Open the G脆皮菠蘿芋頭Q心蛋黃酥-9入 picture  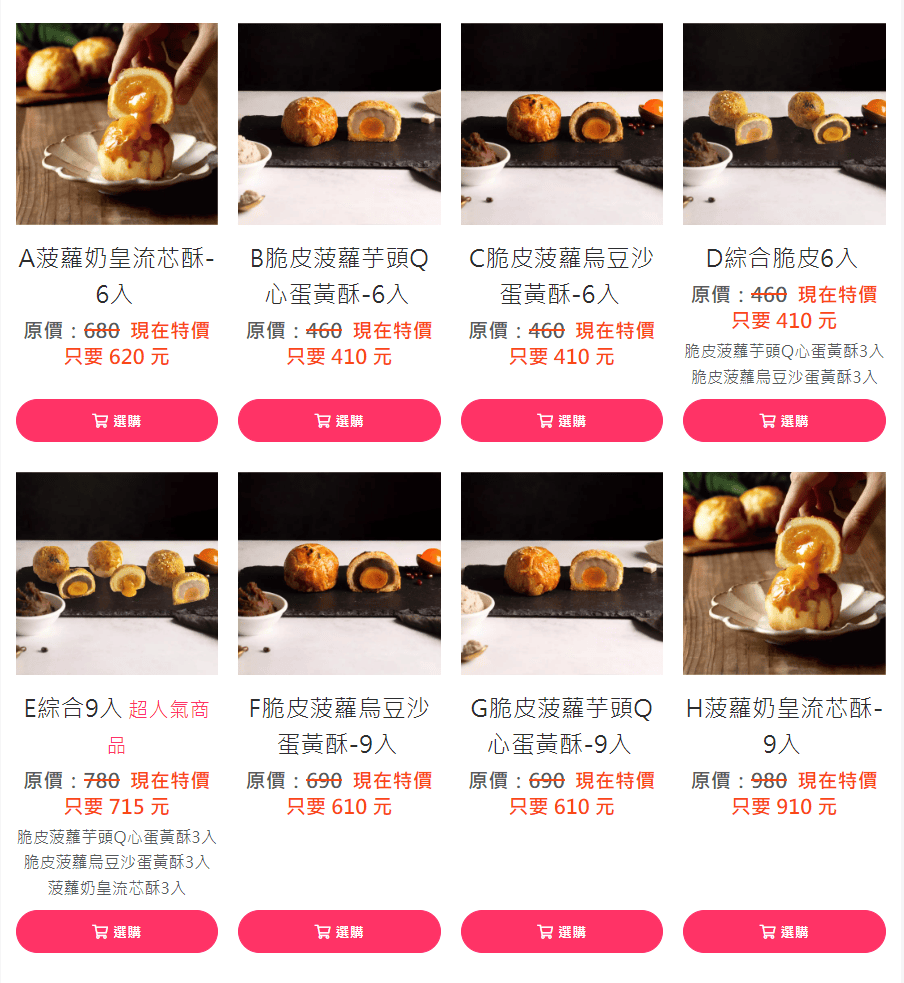pyautogui.click(x=561, y=573)
